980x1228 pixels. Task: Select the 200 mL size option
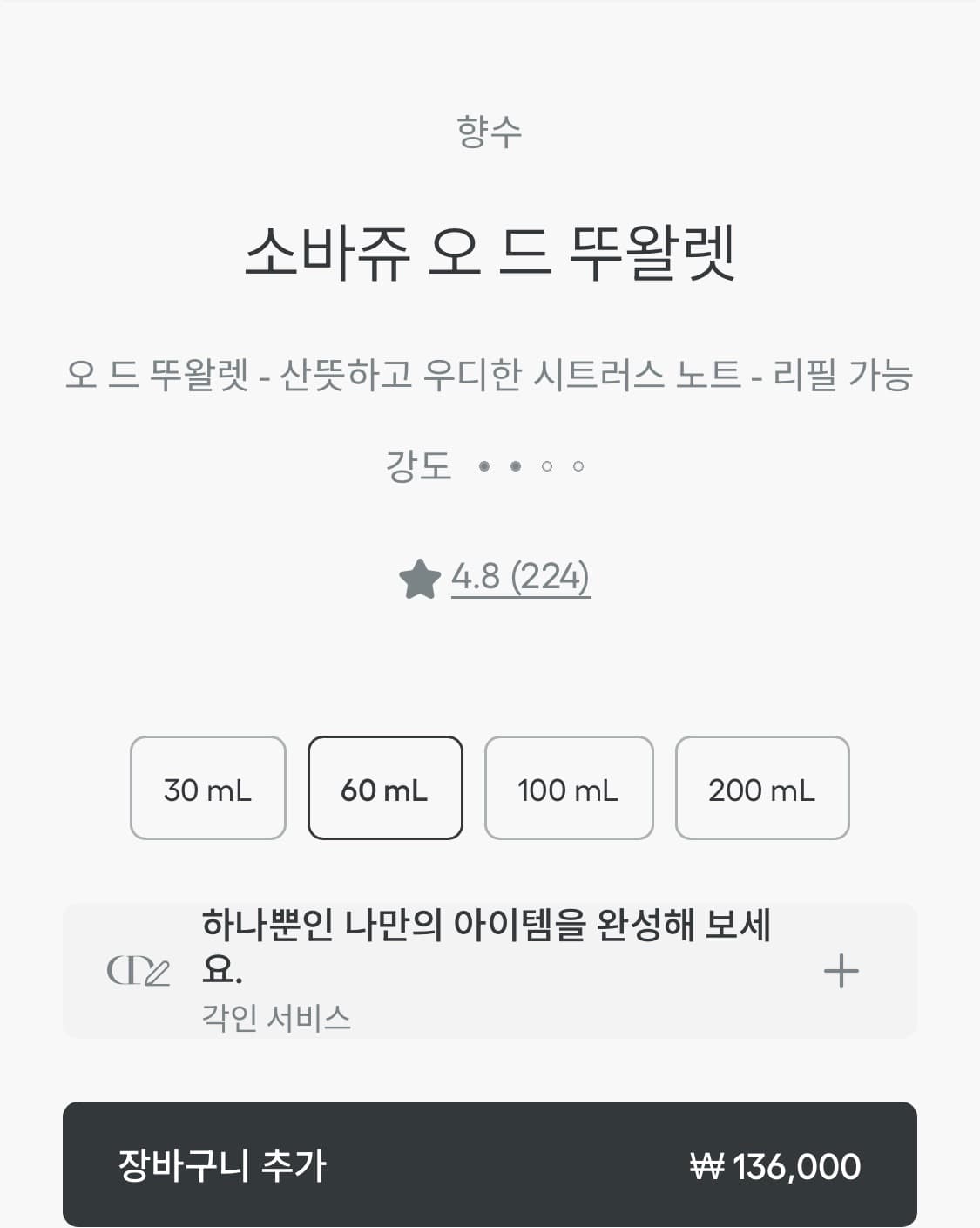(x=760, y=788)
